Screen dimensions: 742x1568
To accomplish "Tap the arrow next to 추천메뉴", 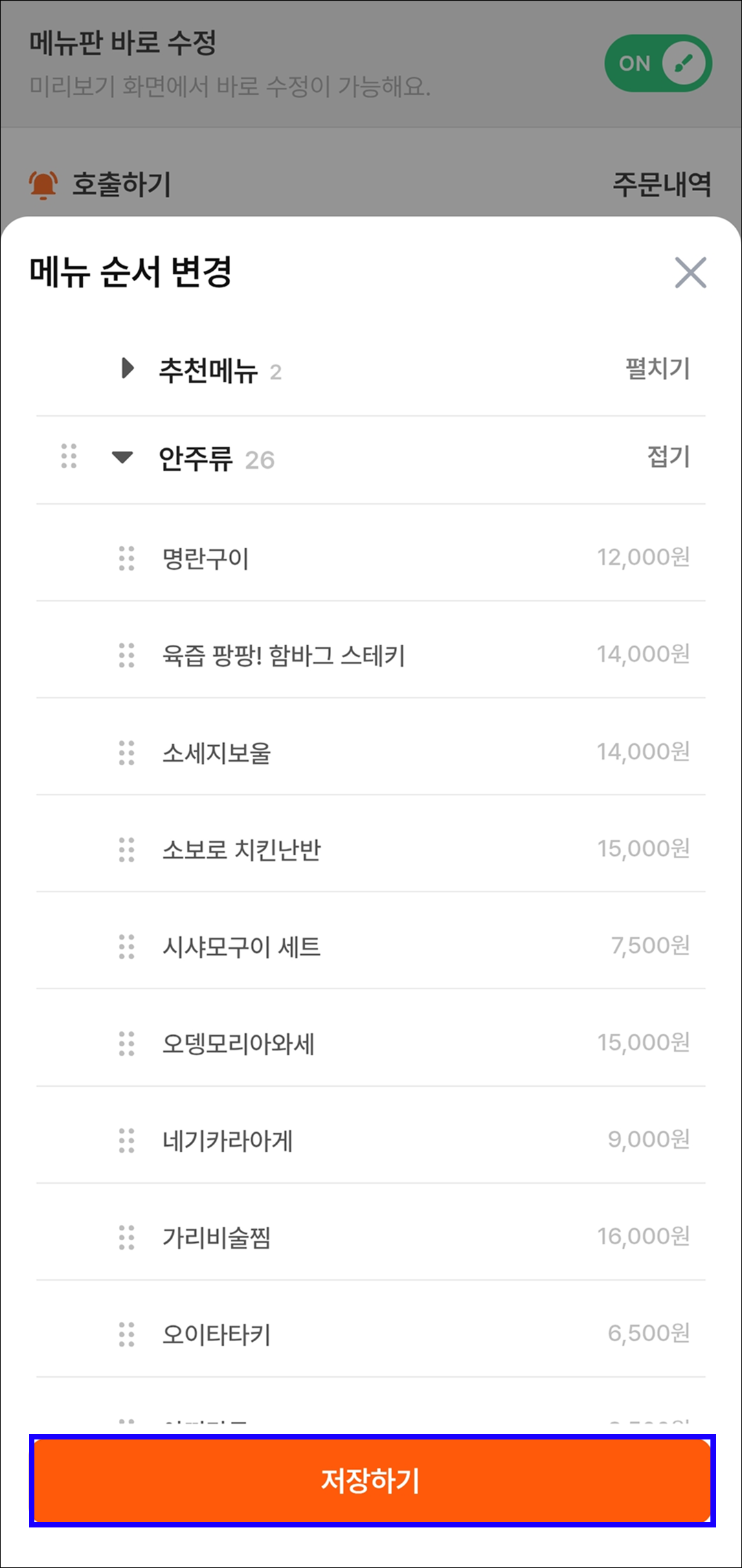I will click(x=127, y=368).
